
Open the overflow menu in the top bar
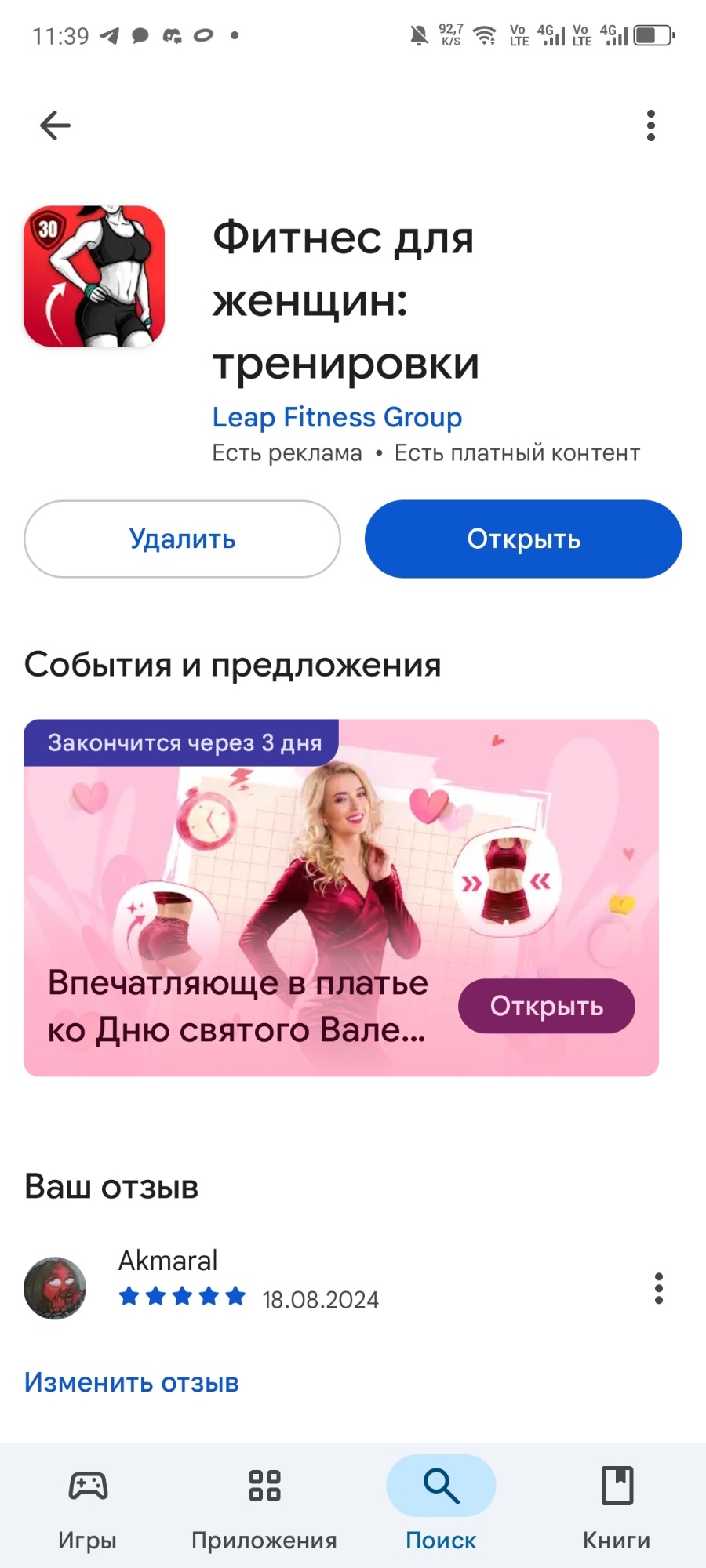click(650, 125)
